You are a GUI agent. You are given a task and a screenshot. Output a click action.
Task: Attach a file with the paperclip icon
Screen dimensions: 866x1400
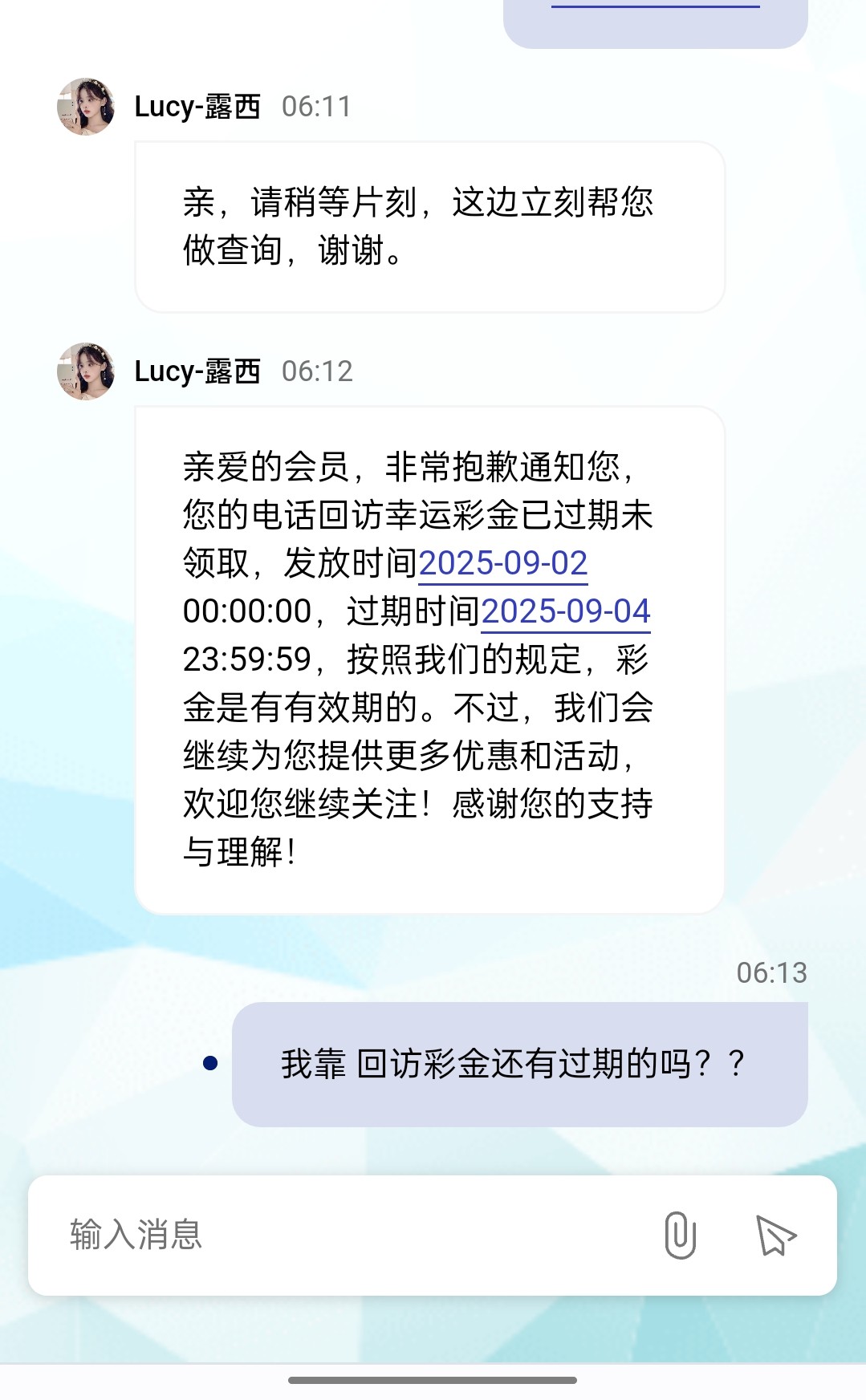[680, 1235]
